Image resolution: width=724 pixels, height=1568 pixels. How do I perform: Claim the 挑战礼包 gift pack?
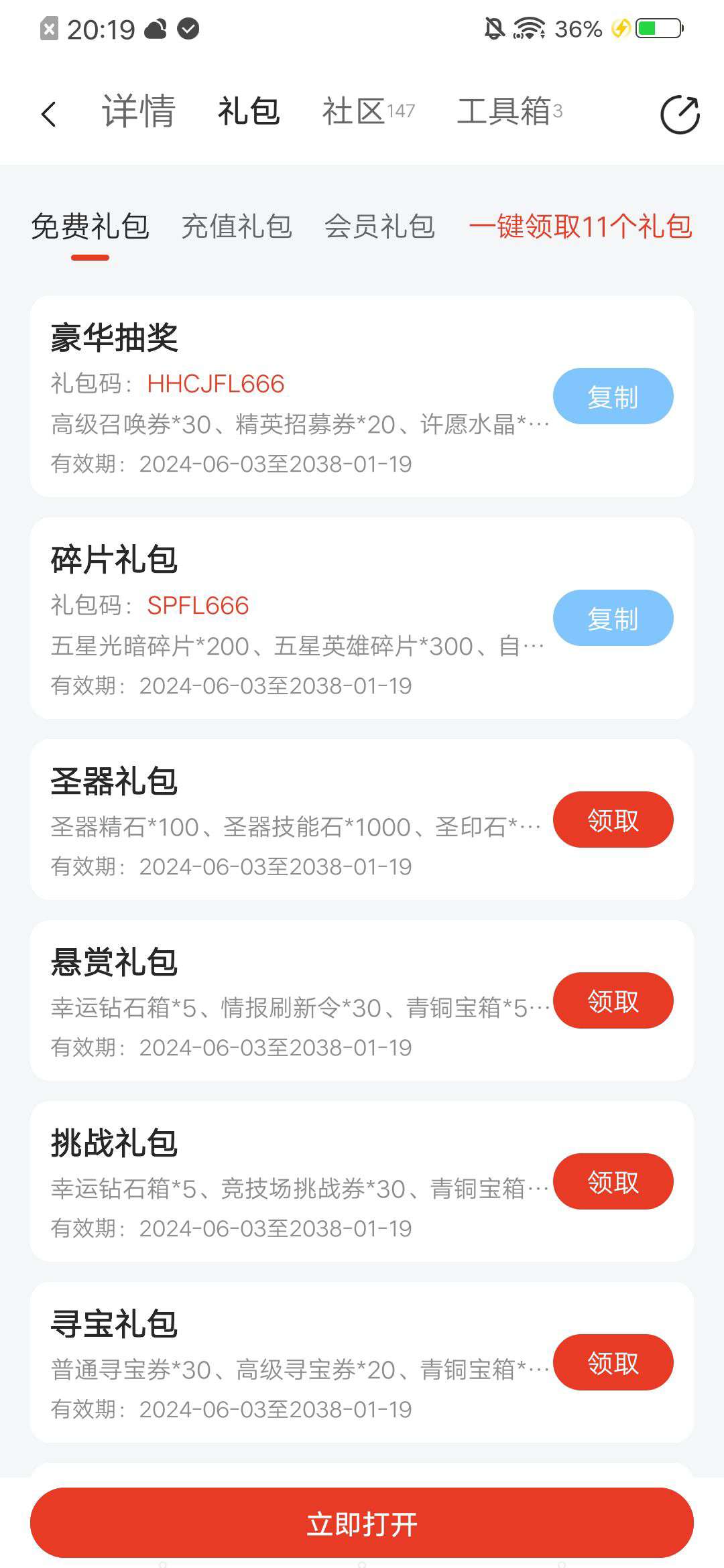(613, 1181)
